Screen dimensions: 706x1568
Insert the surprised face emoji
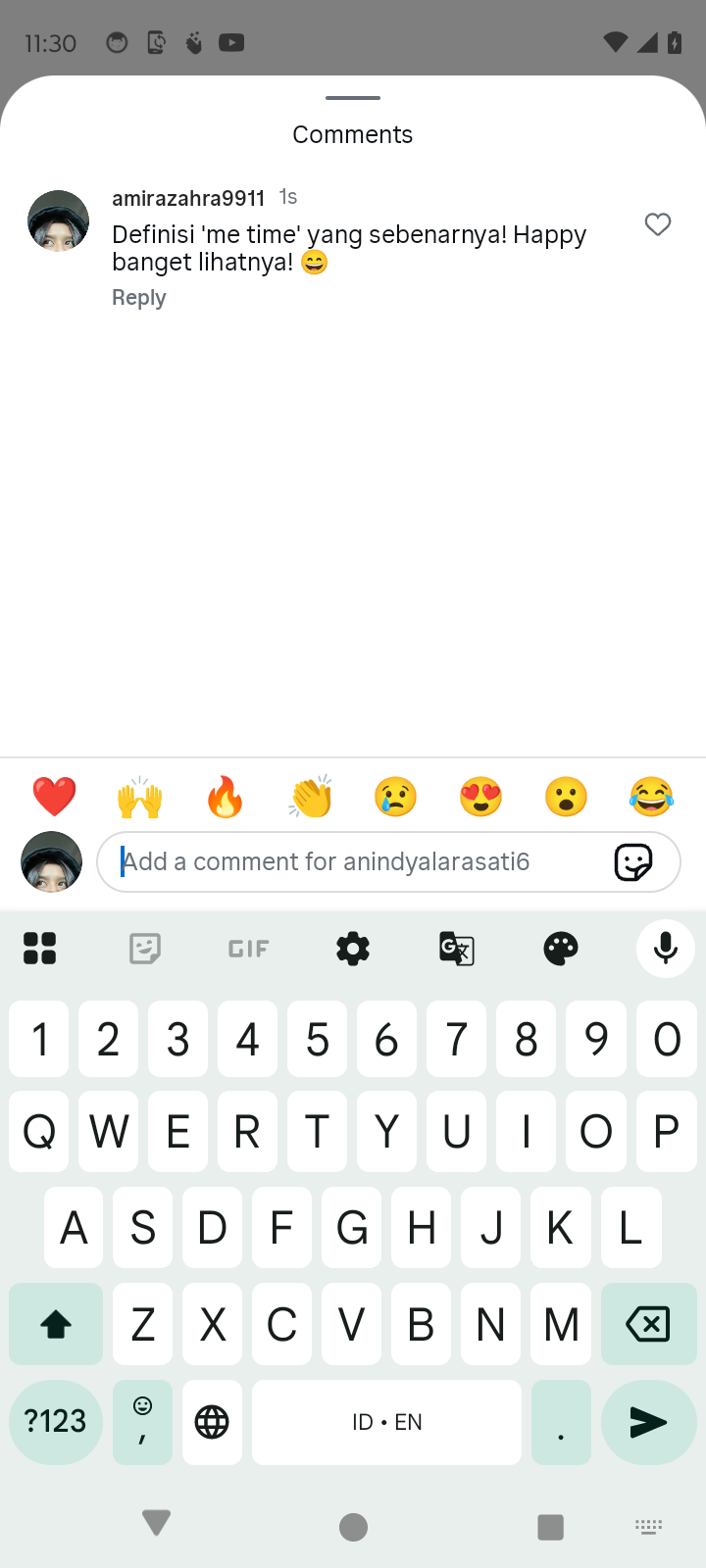[566, 797]
